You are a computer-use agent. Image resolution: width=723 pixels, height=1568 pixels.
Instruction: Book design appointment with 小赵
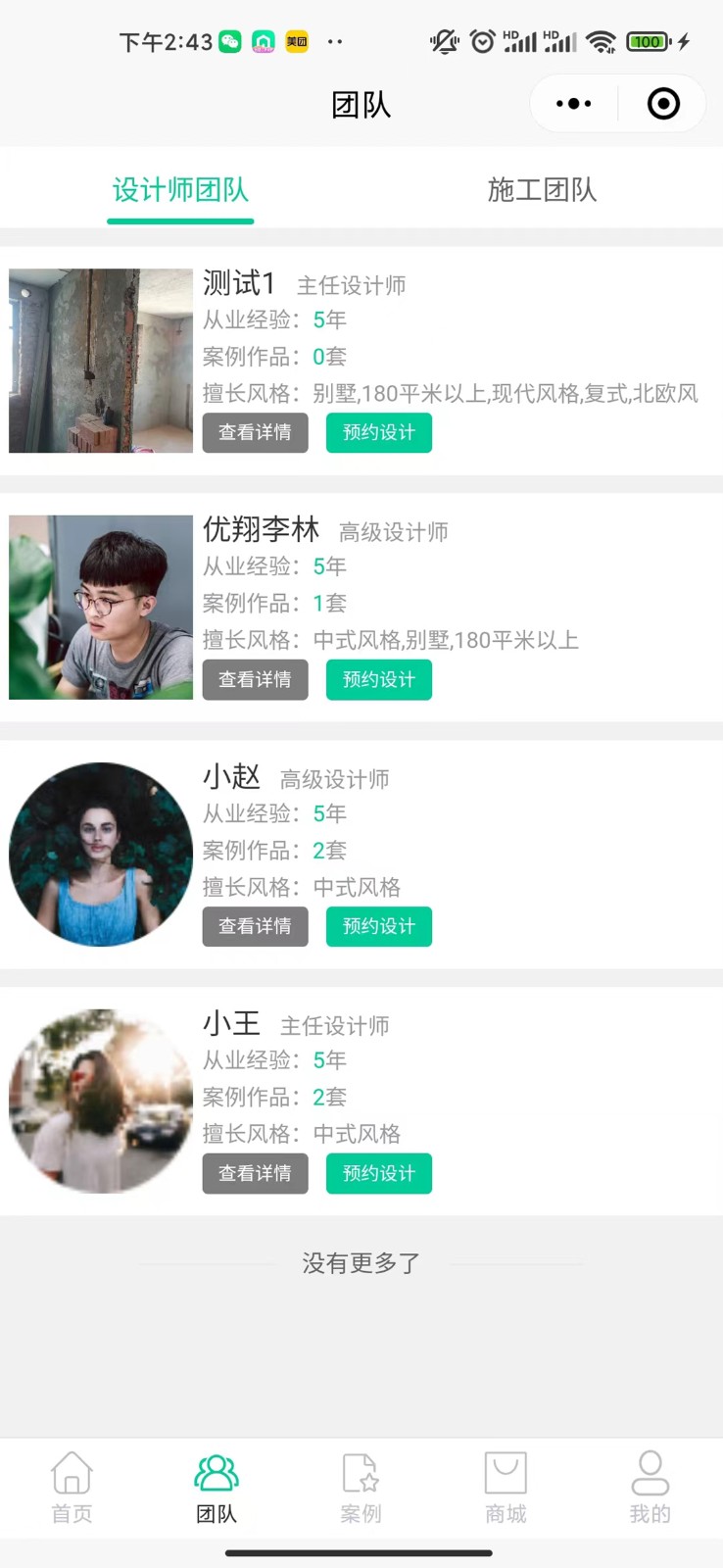coord(379,926)
